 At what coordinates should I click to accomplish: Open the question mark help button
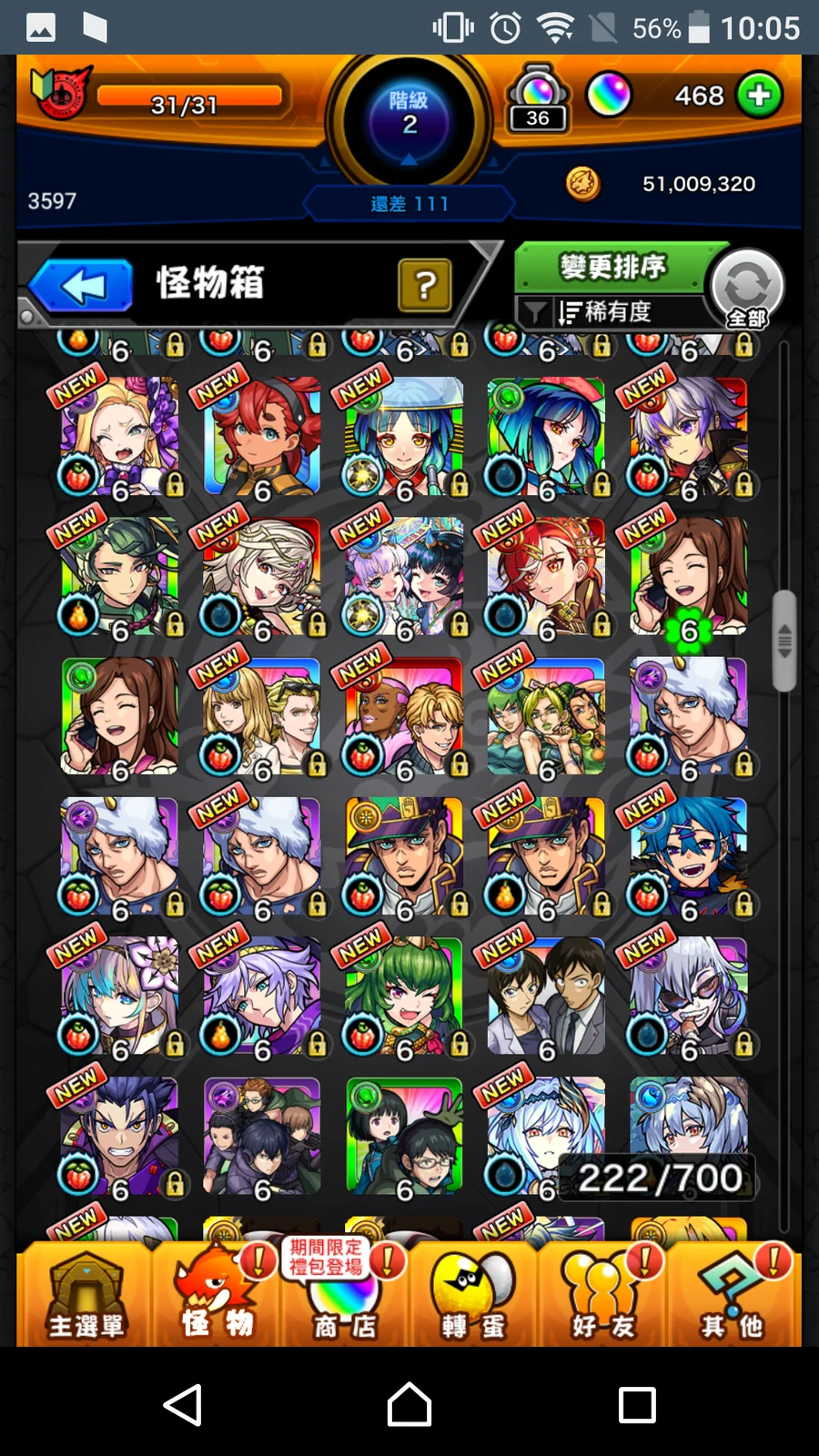424,286
